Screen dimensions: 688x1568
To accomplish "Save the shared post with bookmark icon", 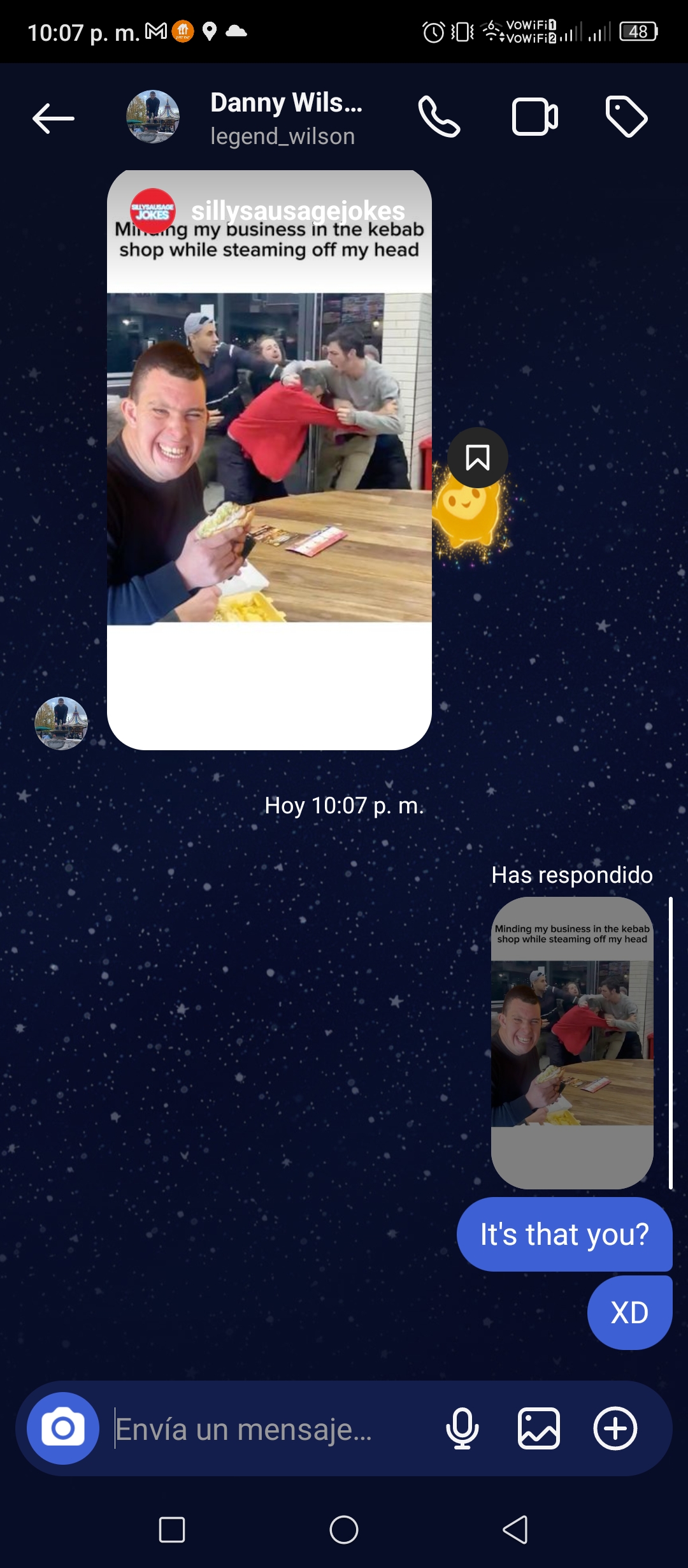I will (478, 458).
